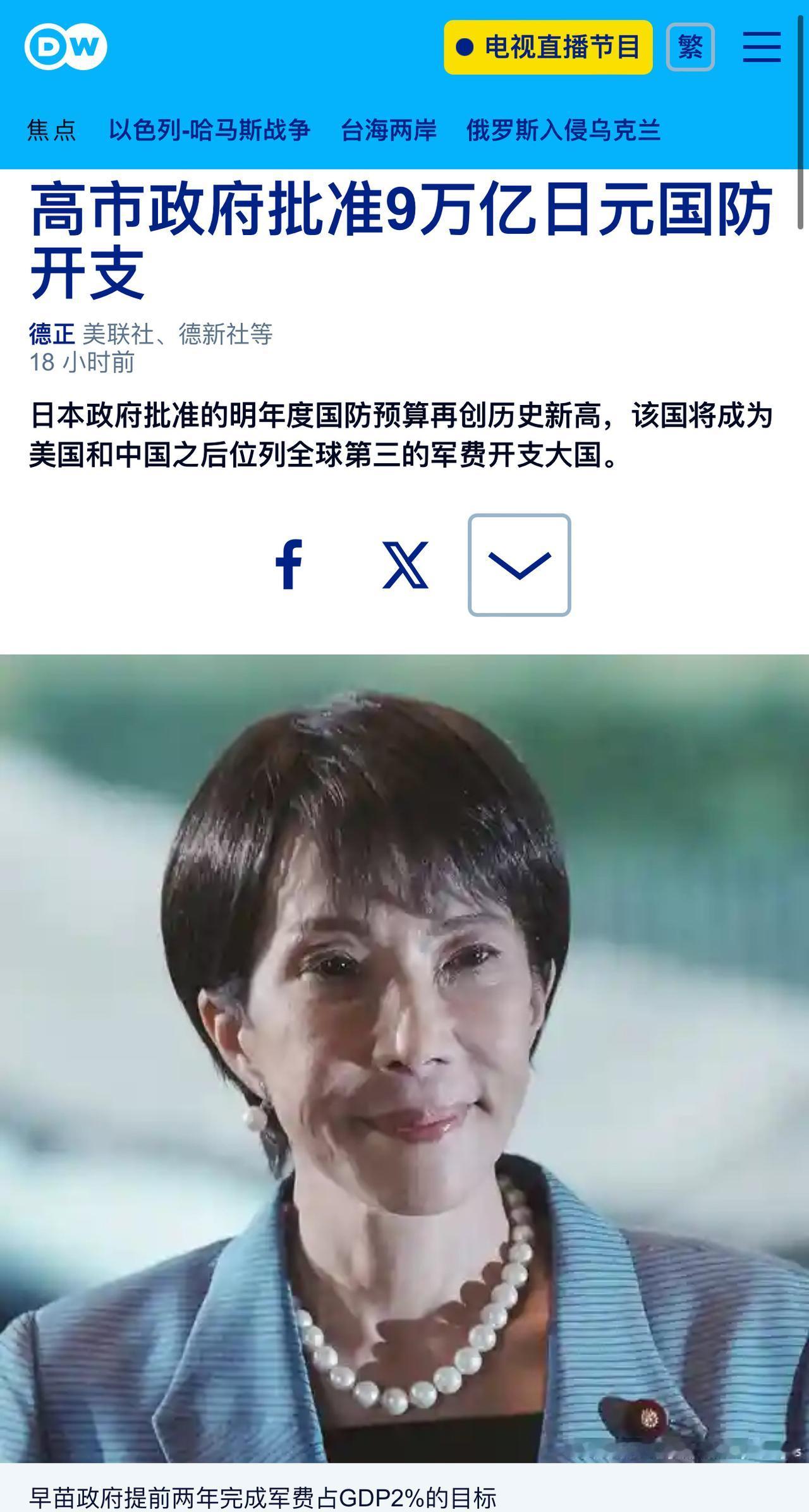
Task: Open the 俄罗斯入侵乌克兰 link
Action: point(564,130)
